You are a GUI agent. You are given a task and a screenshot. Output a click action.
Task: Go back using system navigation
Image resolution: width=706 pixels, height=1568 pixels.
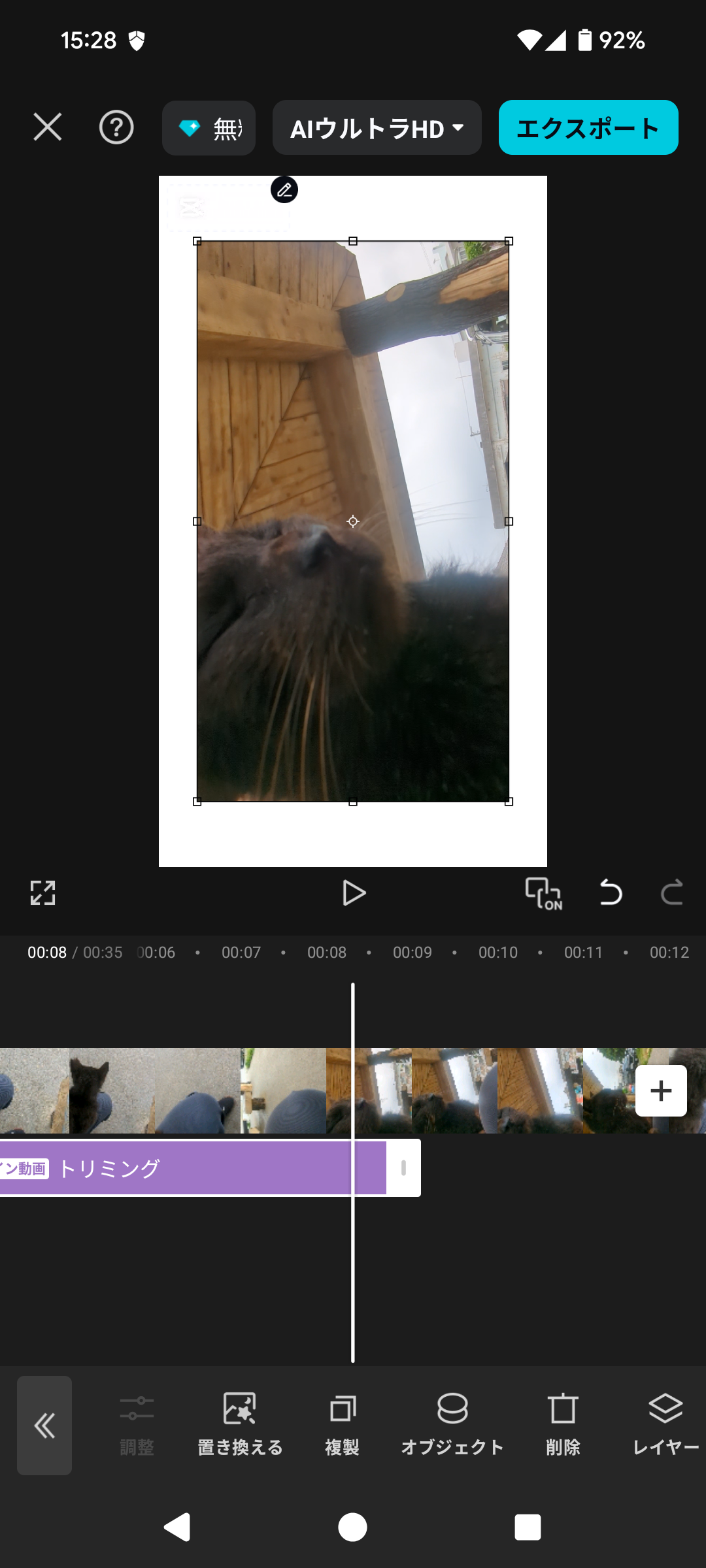click(177, 1527)
